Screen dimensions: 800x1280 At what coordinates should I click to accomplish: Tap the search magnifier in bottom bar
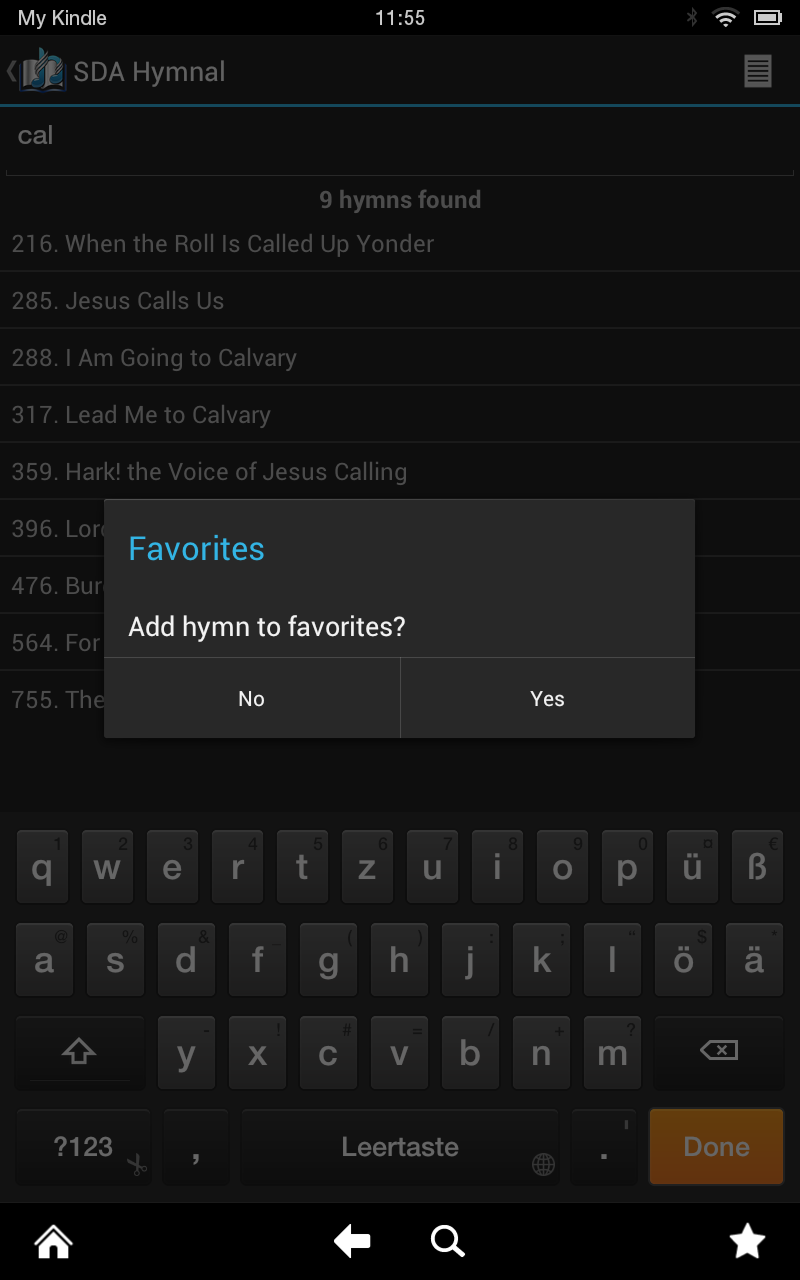447,1240
